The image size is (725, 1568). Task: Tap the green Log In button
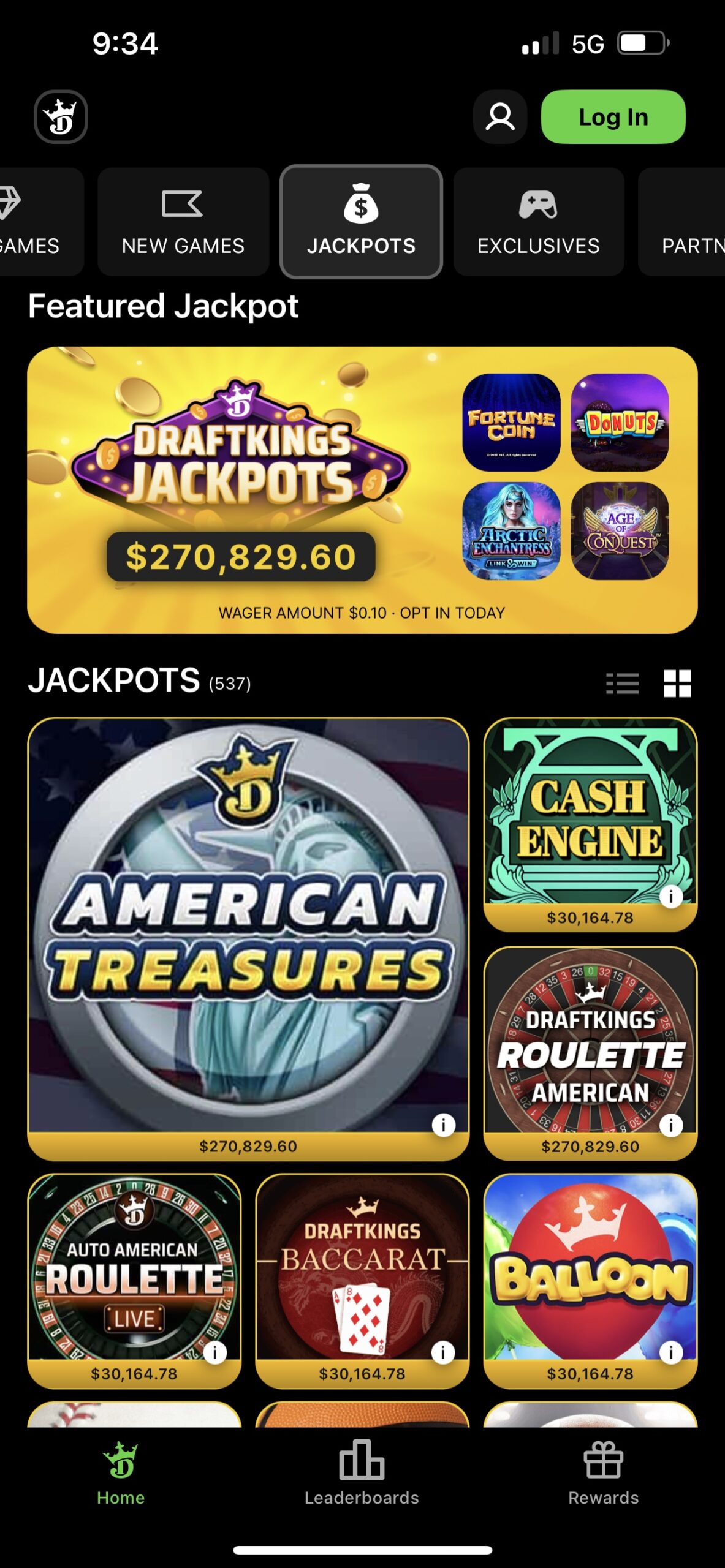pyautogui.click(x=613, y=117)
